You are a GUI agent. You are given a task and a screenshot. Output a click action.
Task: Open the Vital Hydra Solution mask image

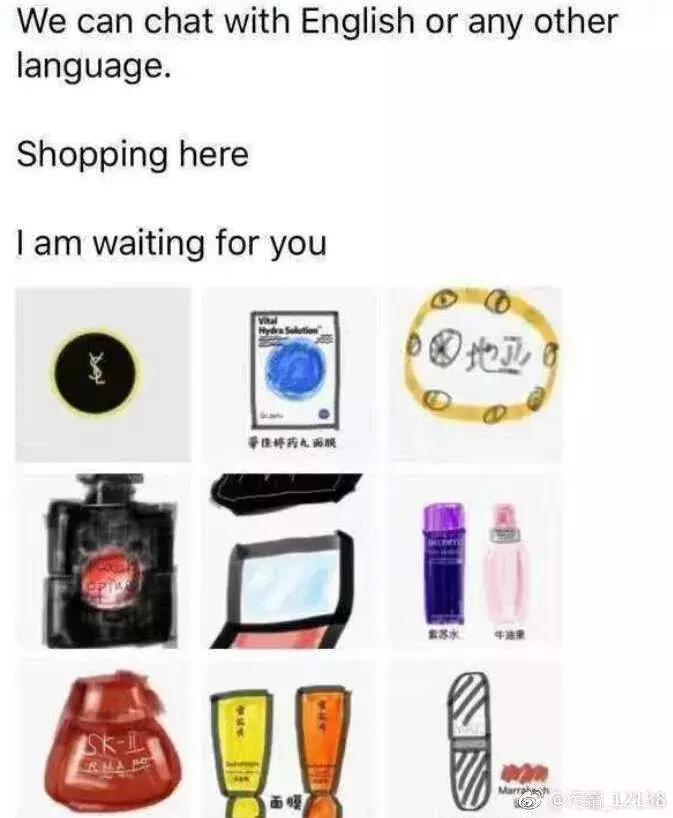[x=290, y=374]
